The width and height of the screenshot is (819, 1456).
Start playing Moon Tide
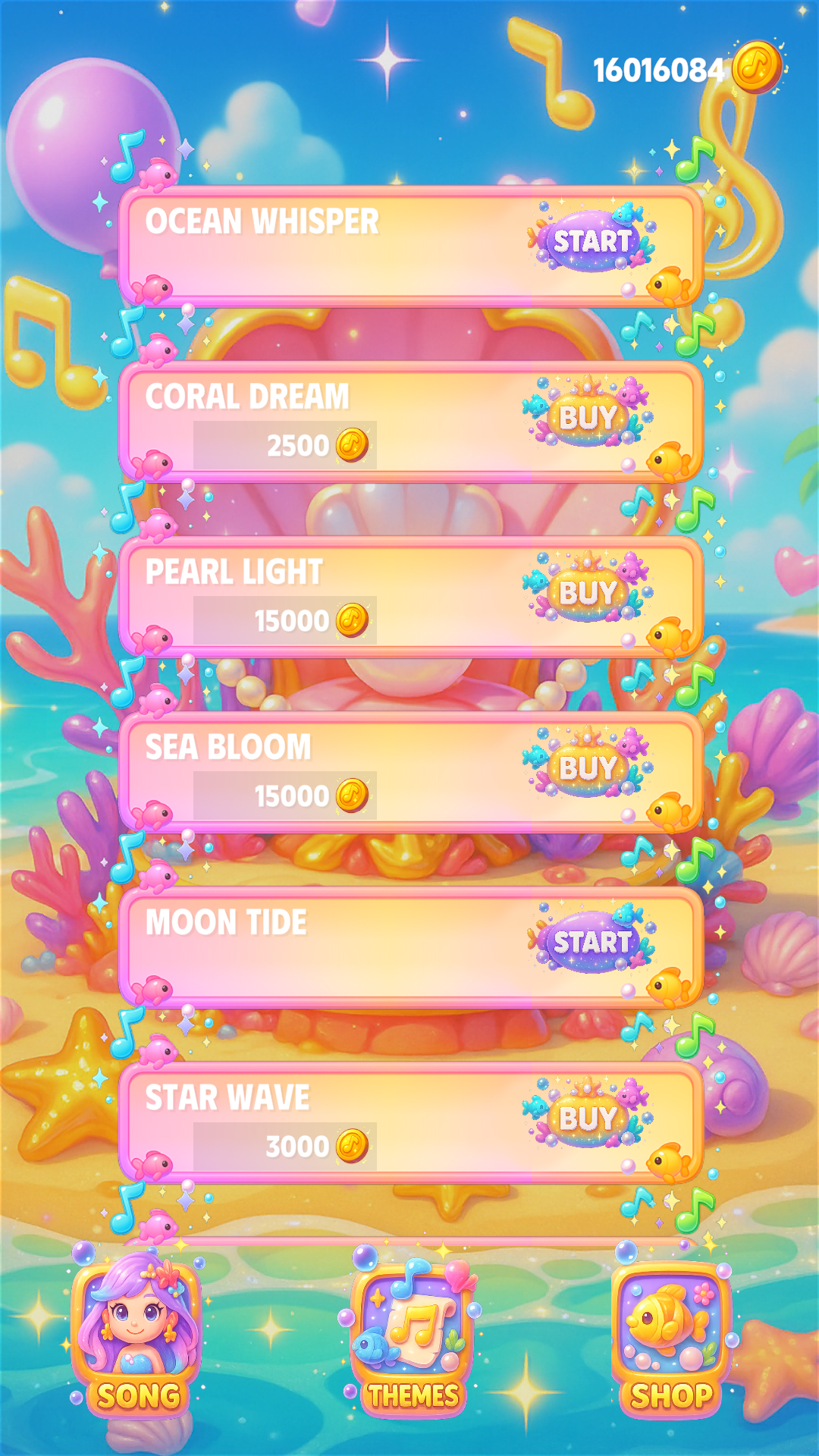[x=592, y=942]
